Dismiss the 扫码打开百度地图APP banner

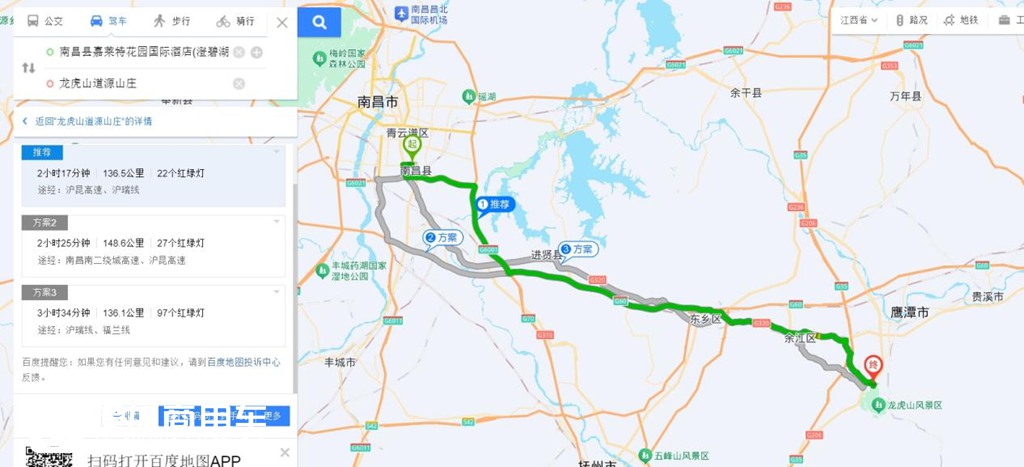pos(283,453)
